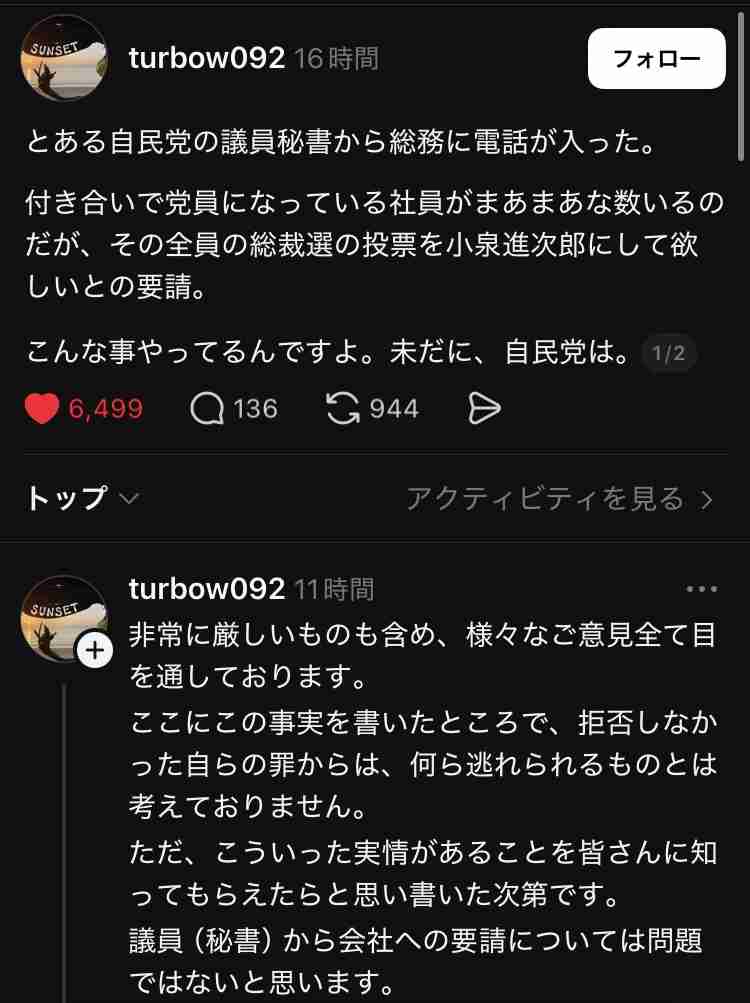Click the reply author's avatar thumbnail
Image resolution: width=750 pixels, height=1003 pixels.
coord(63,615)
